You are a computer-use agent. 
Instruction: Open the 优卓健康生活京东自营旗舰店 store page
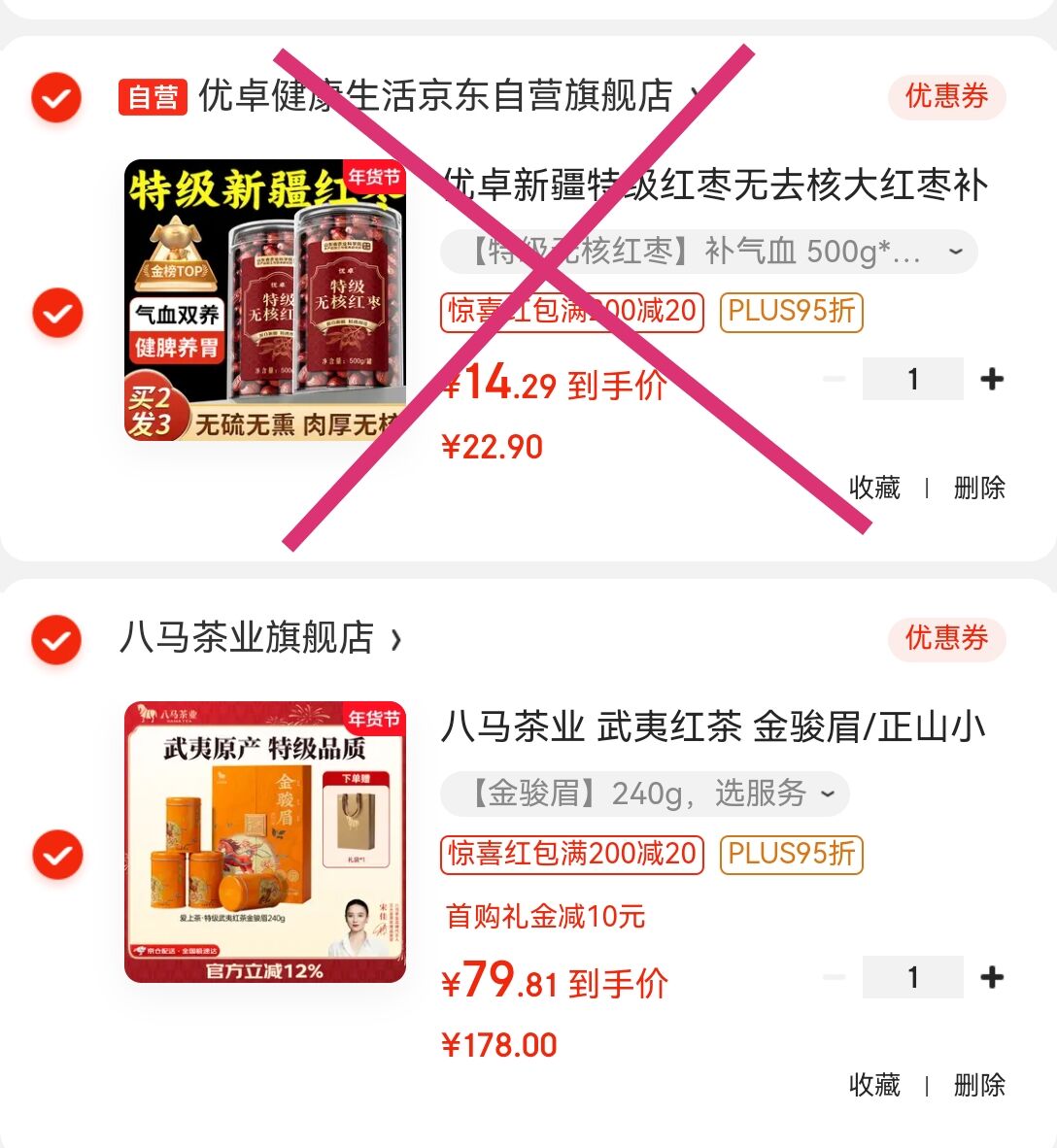[435, 96]
